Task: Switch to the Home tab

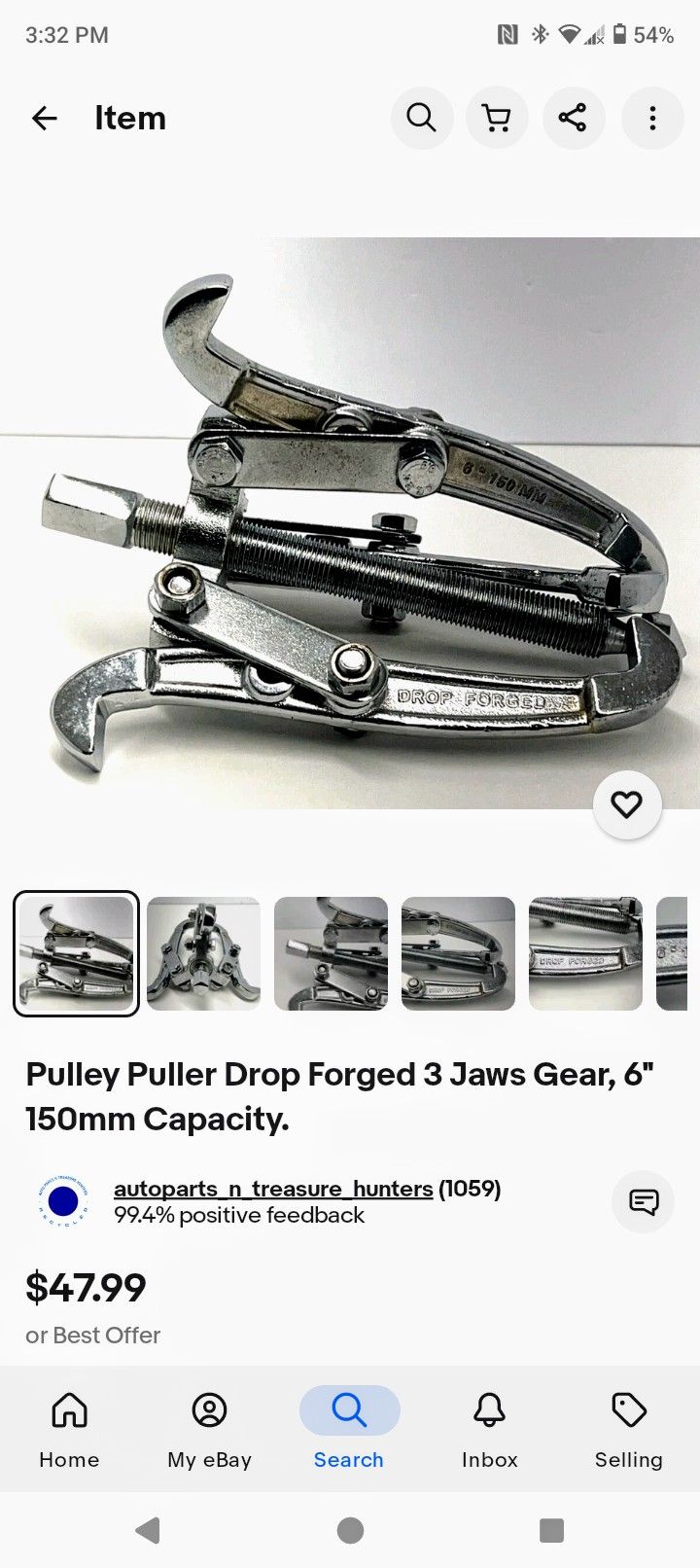Action: pyautogui.click(x=69, y=1429)
